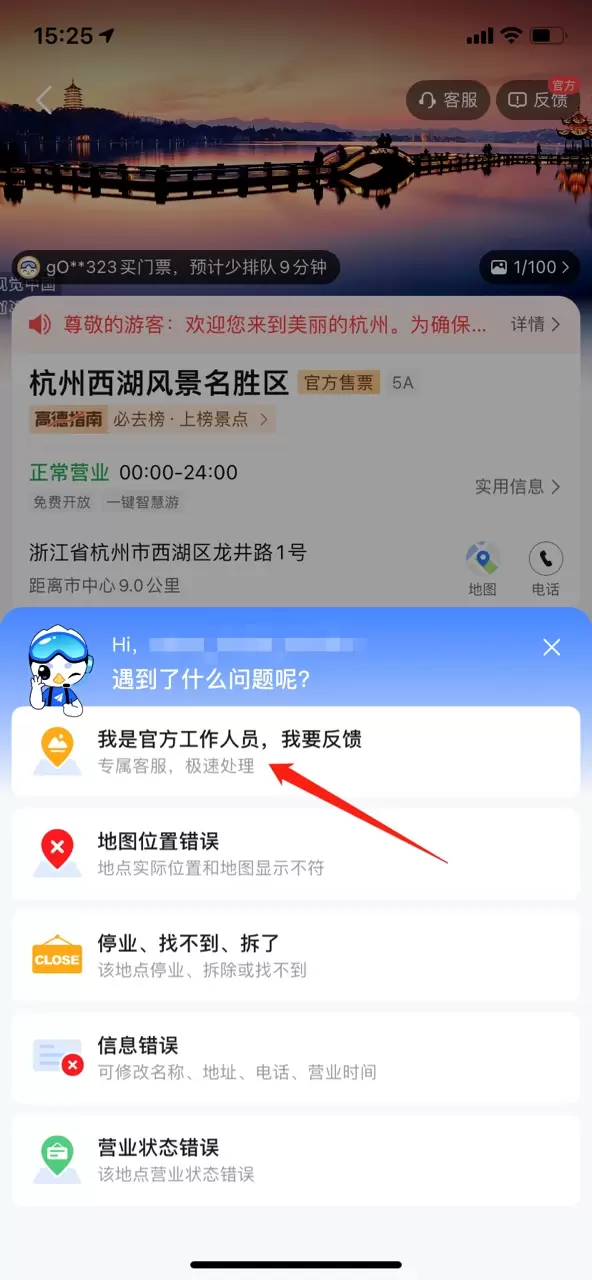Contact 客服 customer service
The width and height of the screenshot is (592, 1280).
[x=448, y=100]
